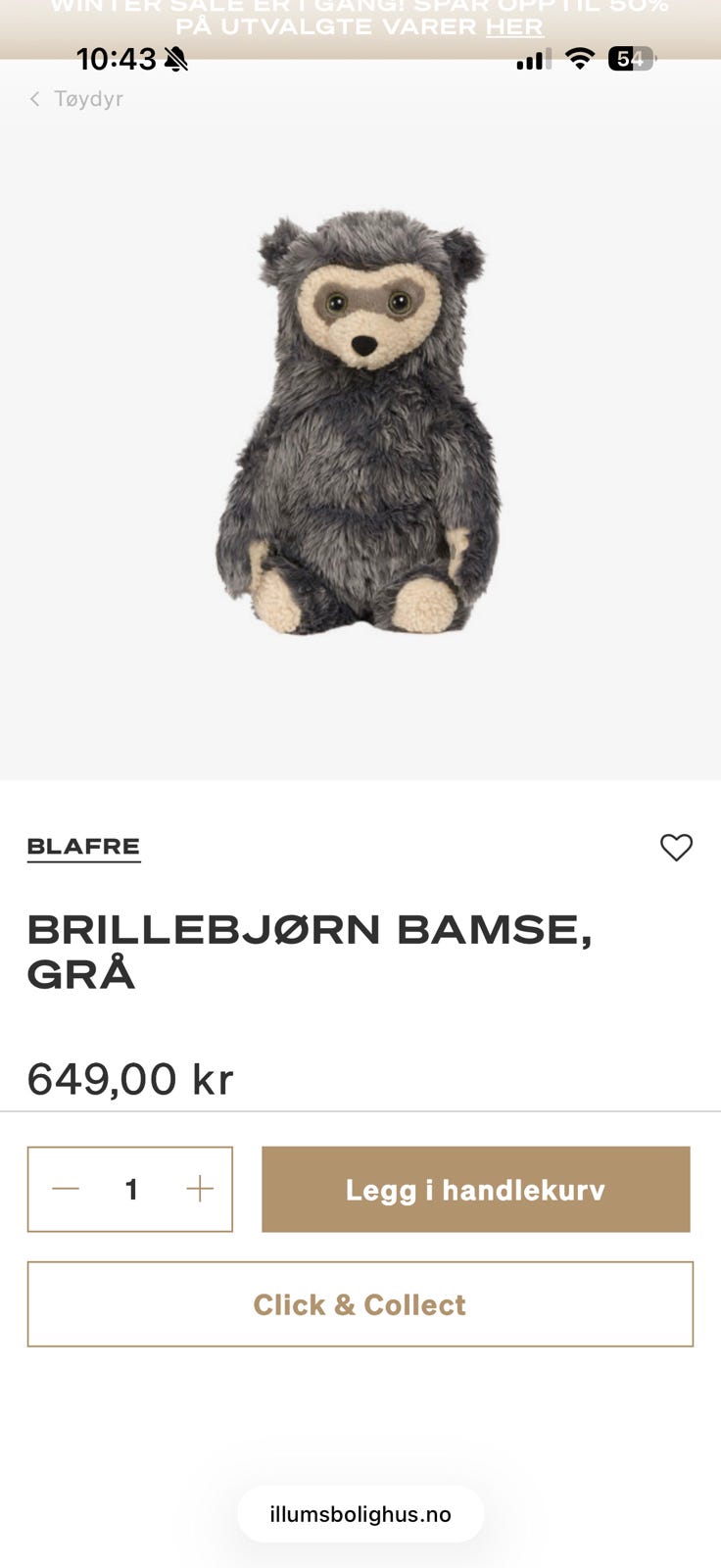Image resolution: width=721 pixels, height=1568 pixels.
Task: Tap the muted notifications bell icon
Action: pos(177,59)
